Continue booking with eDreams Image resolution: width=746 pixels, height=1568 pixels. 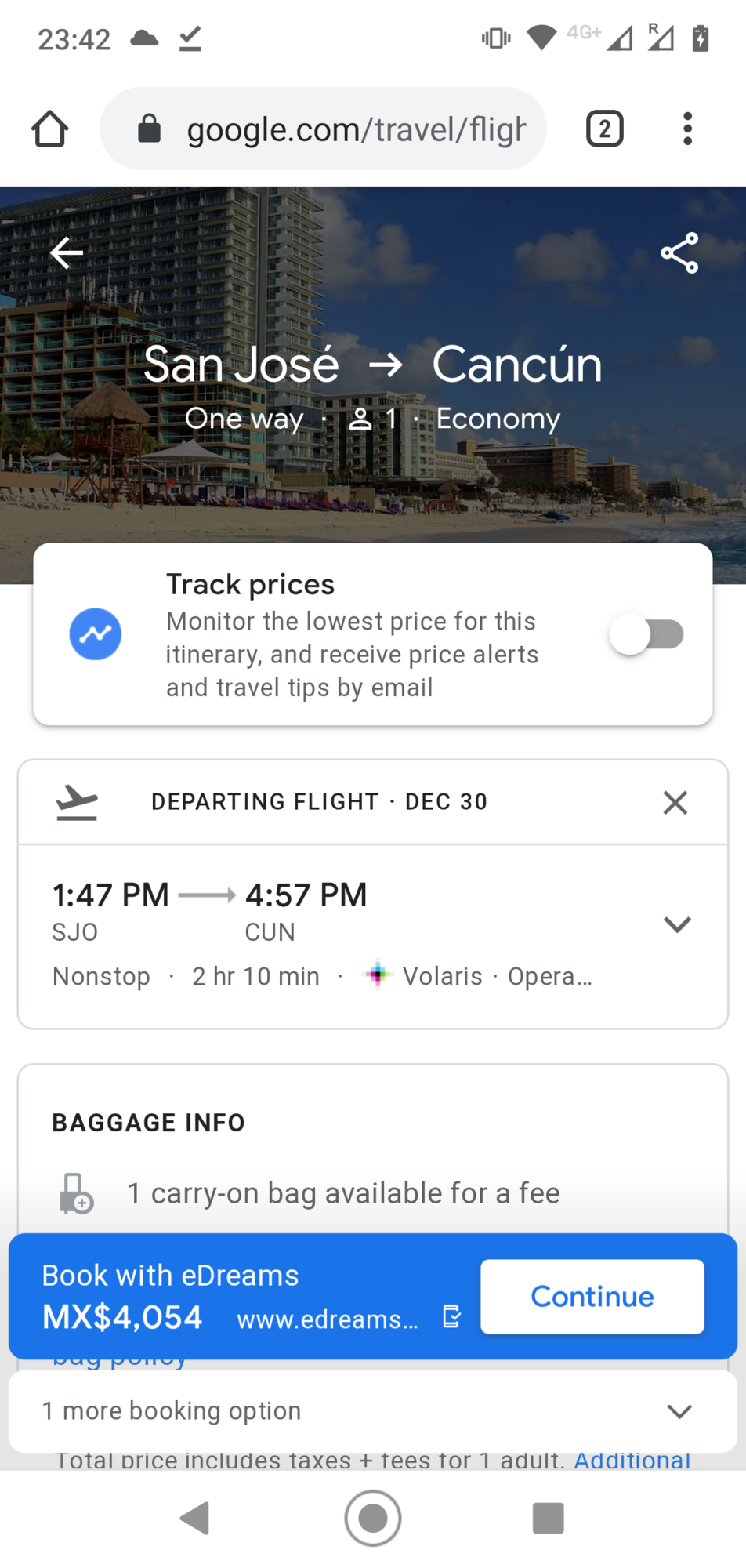click(x=592, y=1297)
